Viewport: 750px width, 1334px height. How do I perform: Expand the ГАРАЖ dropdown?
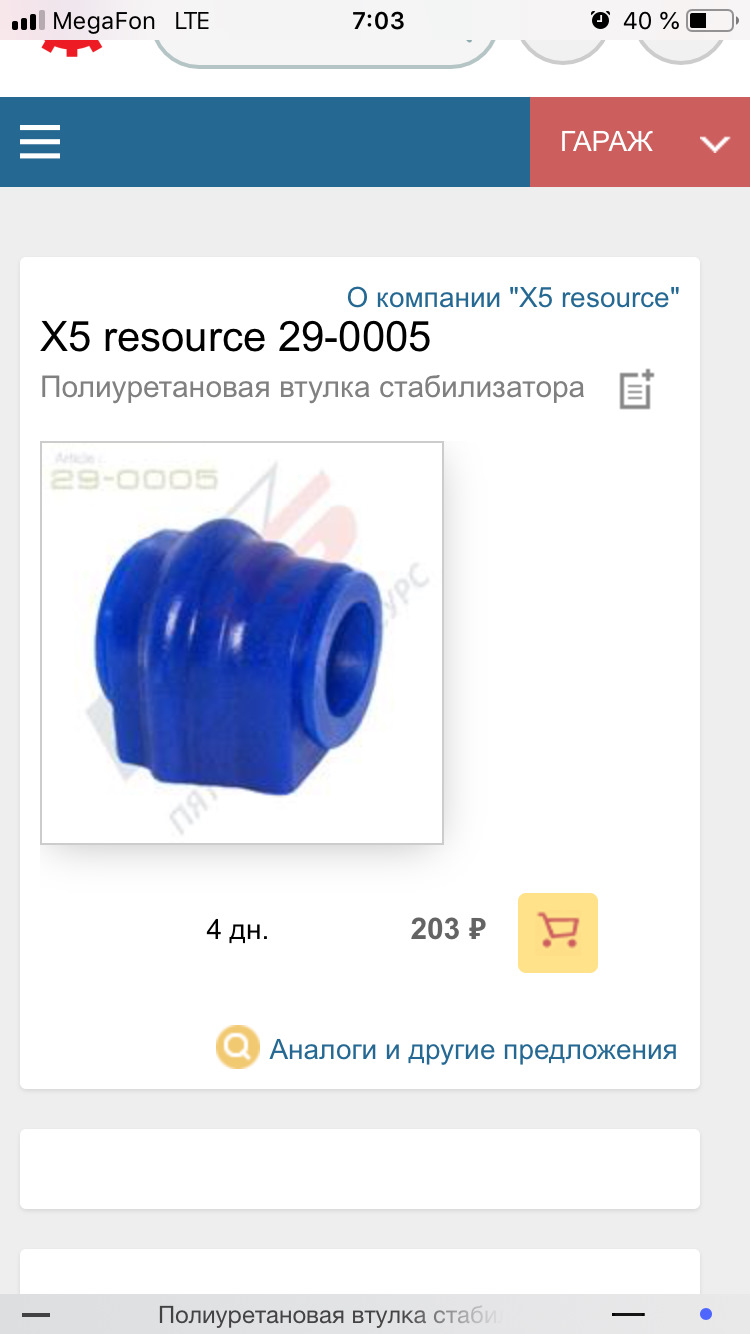pyautogui.click(x=640, y=142)
